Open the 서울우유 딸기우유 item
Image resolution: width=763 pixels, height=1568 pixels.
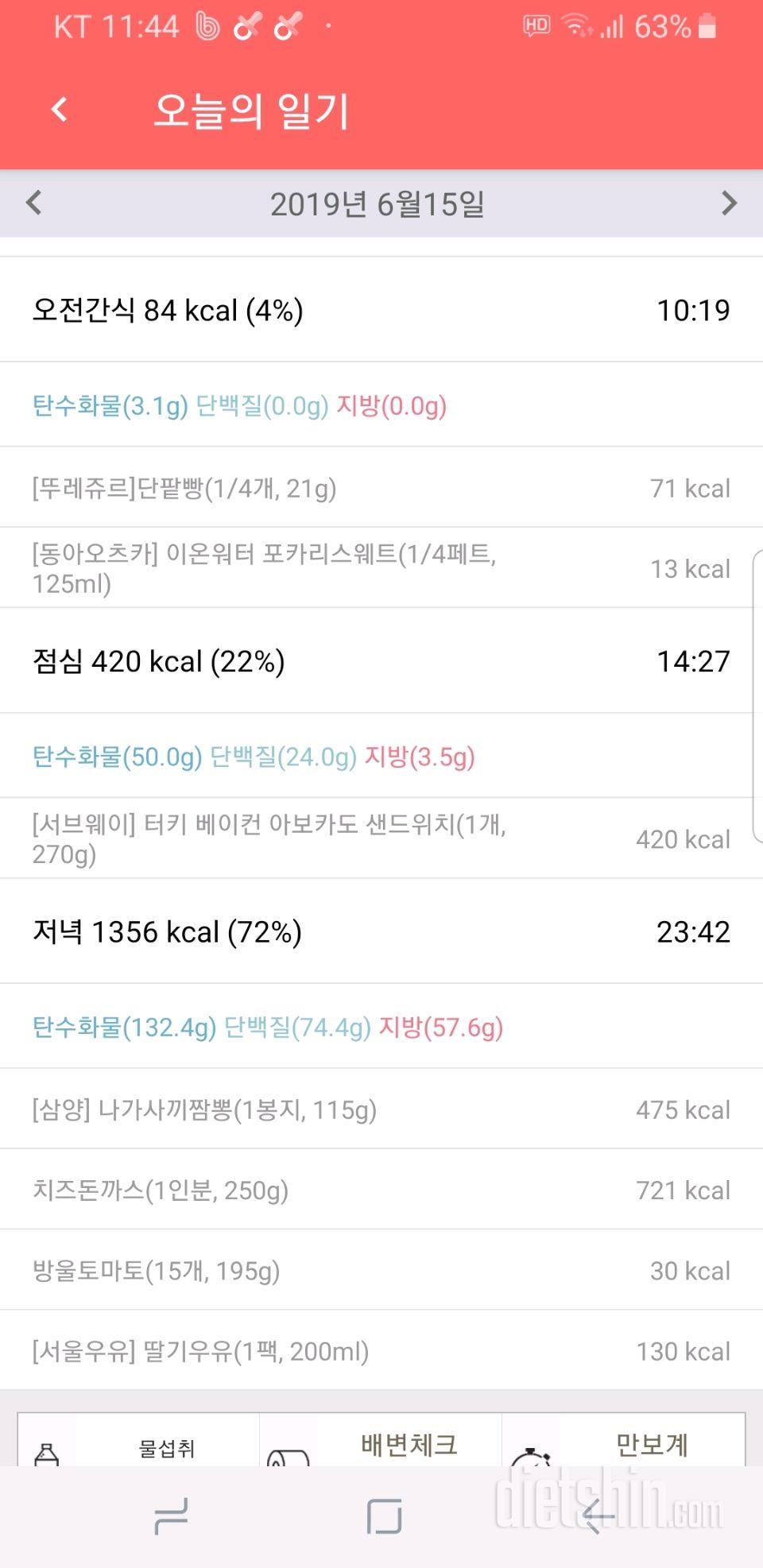(x=381, y=1350)
